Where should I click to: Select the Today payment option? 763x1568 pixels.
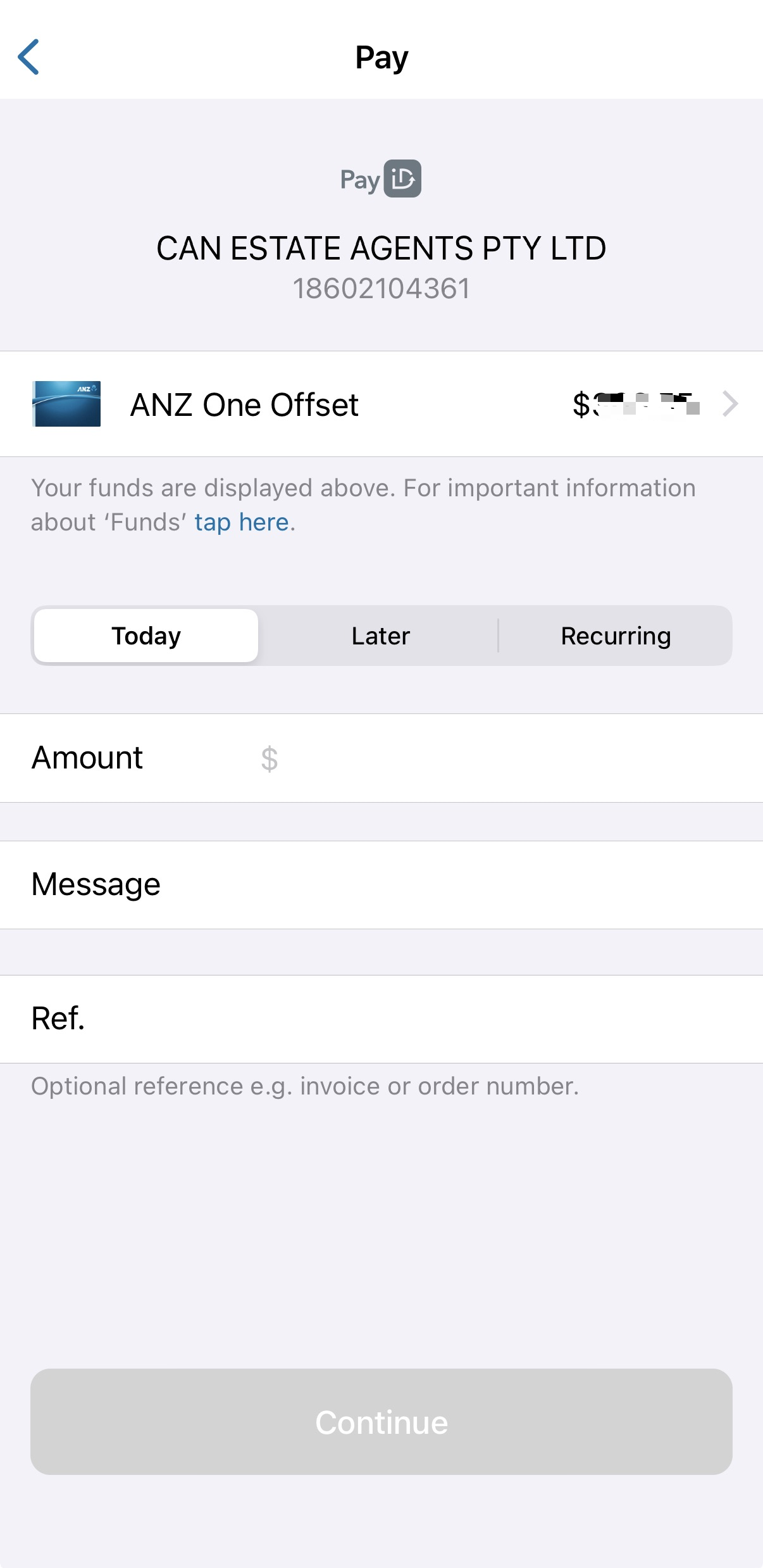(x=145, y=635)
